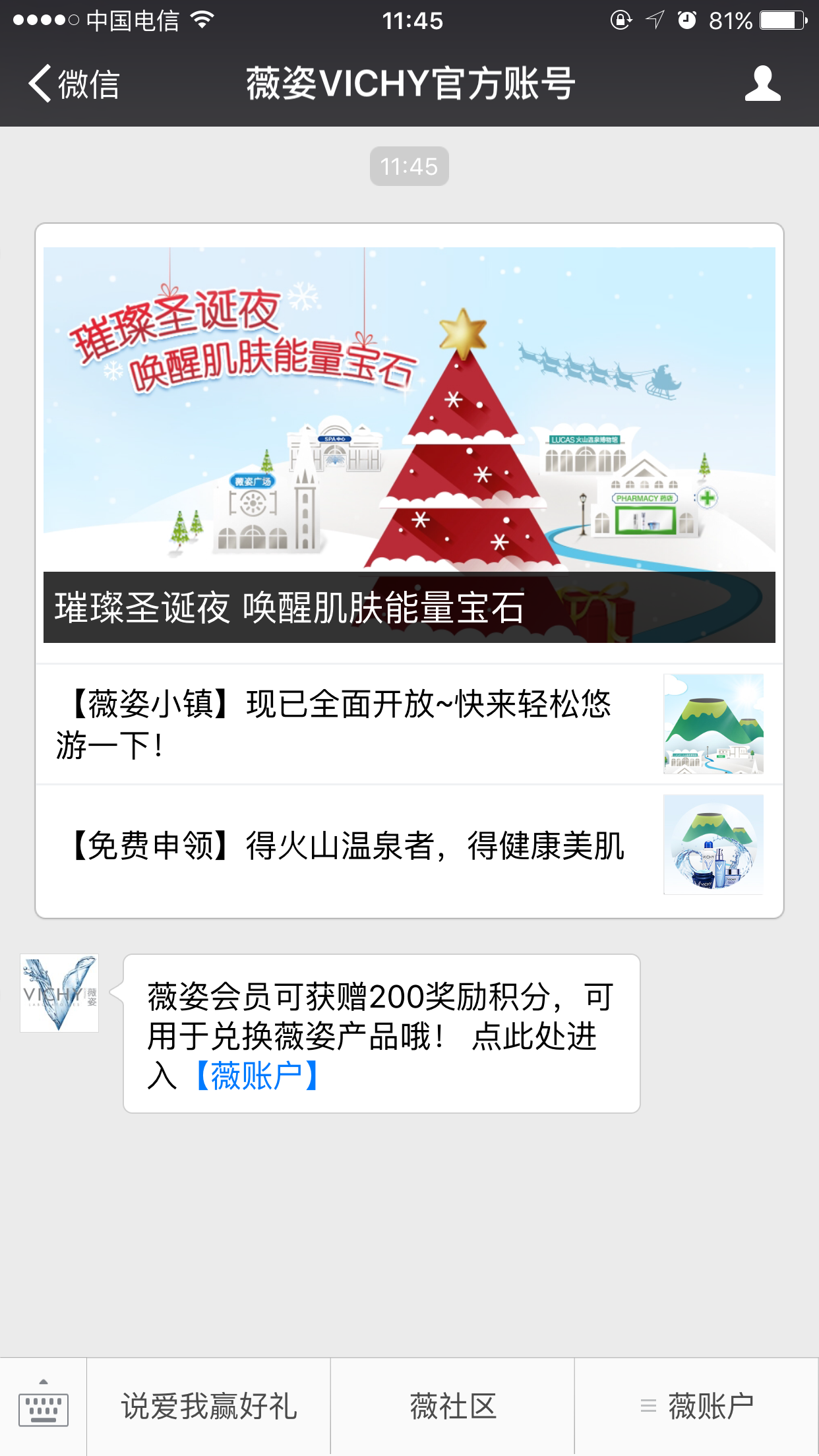Open the 说爱我赢好礼 menu
Image resolution: width=819 pixels, height=1456 pixels.
click(x=209, y=1406)
